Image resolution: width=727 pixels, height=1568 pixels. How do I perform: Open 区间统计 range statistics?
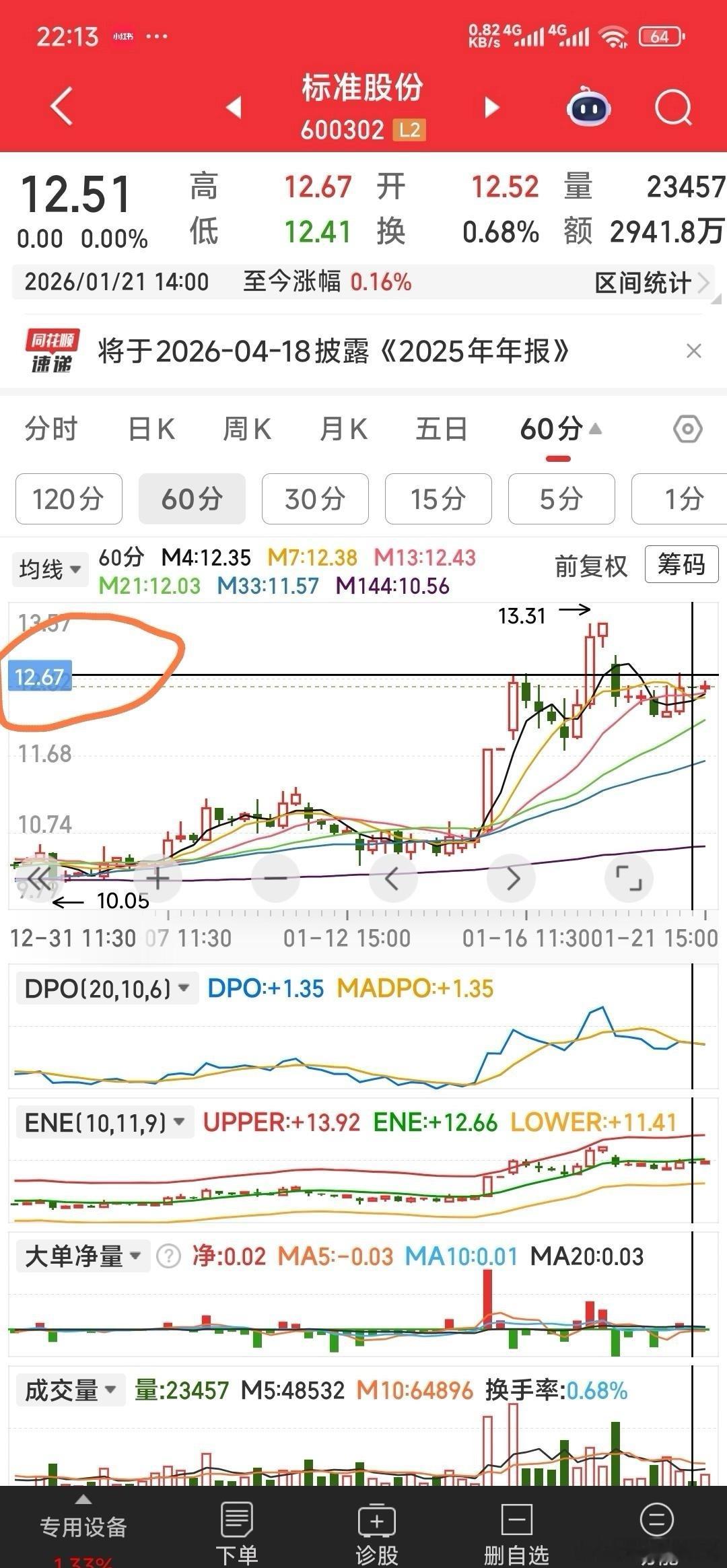point(650,283)
